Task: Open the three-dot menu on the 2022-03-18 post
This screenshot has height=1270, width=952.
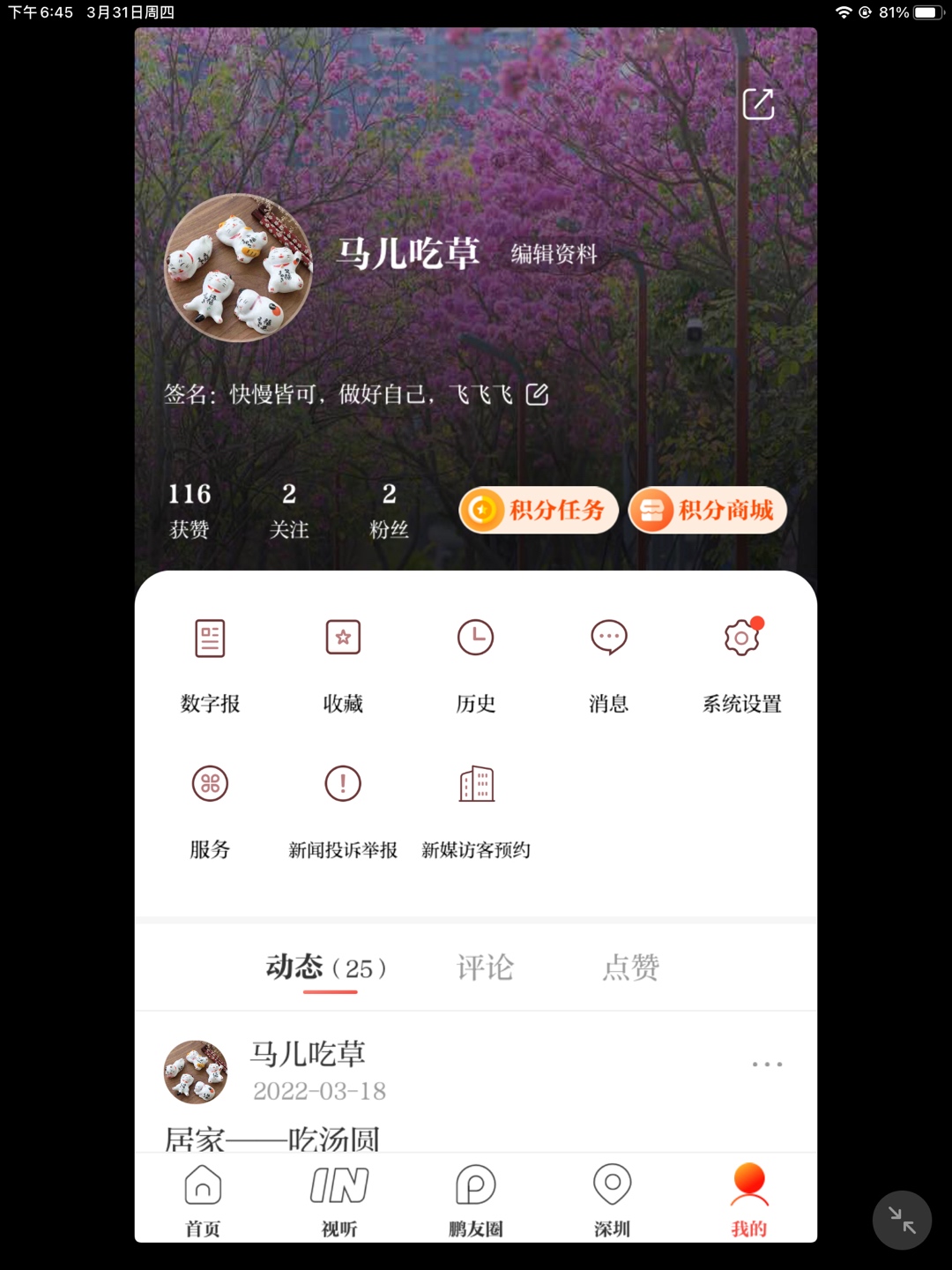Action: 767,1065
